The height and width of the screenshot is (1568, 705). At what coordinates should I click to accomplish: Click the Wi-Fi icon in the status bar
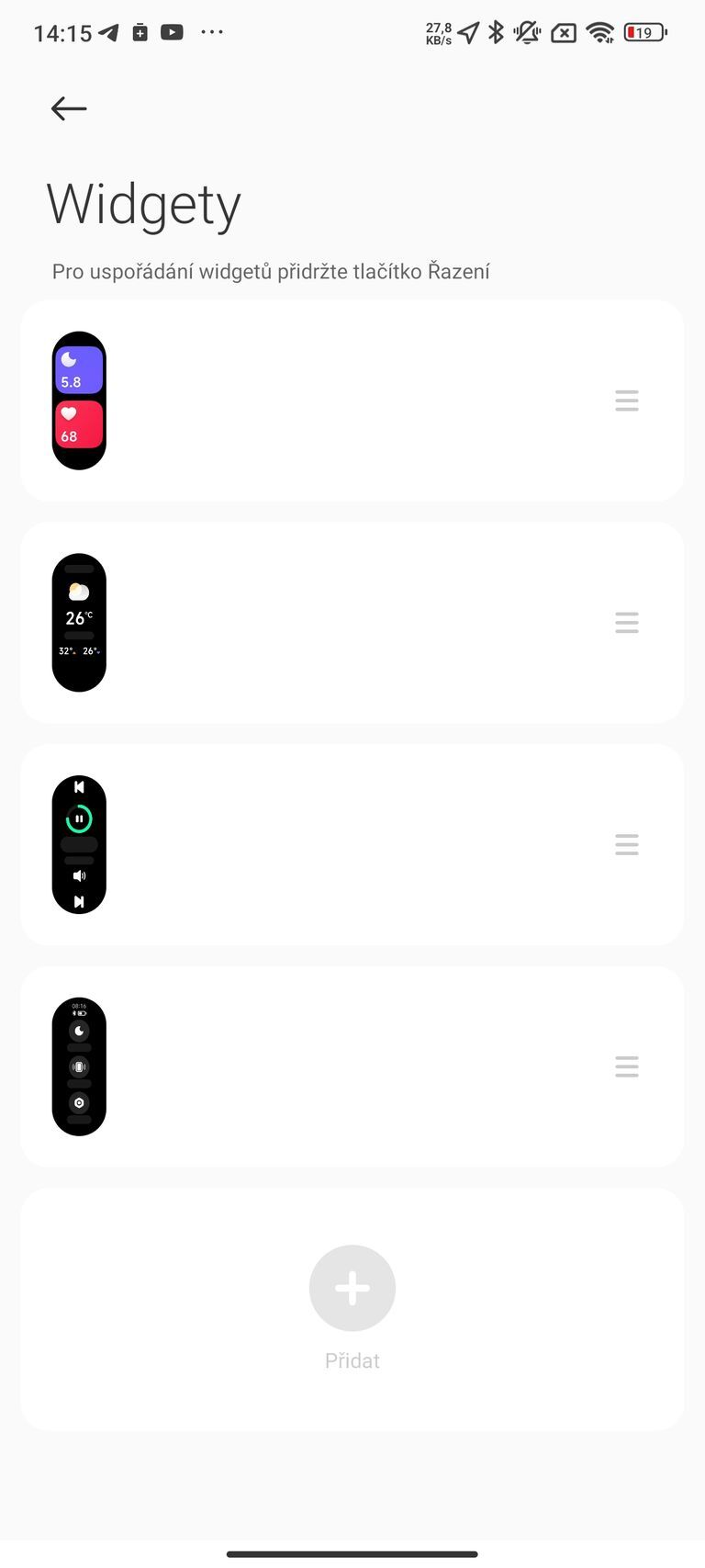click(601, 32)
